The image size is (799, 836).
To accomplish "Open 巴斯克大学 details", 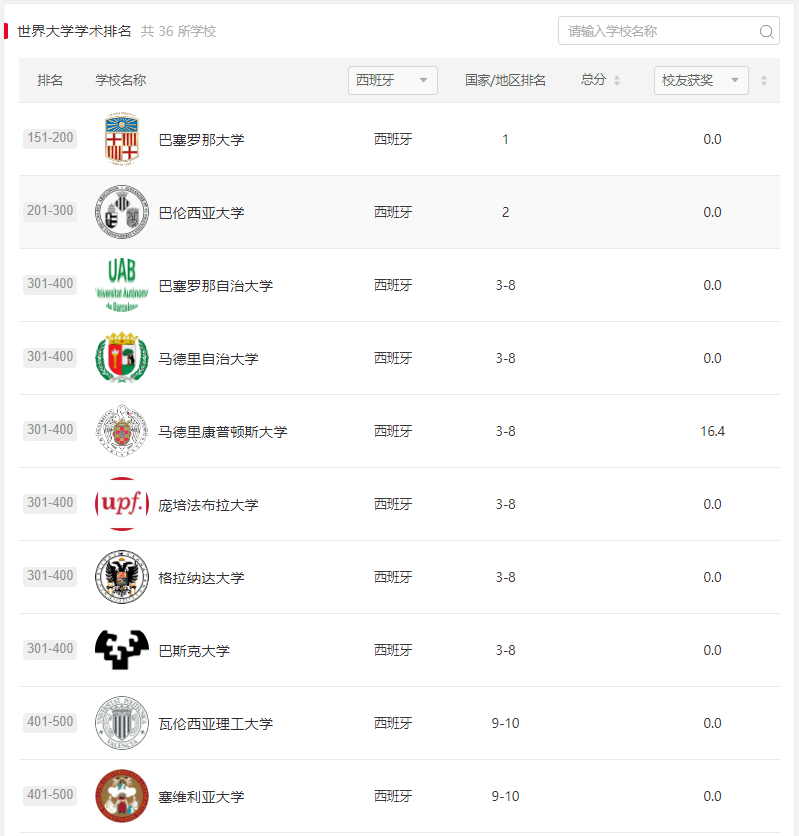I will [194, 651].
